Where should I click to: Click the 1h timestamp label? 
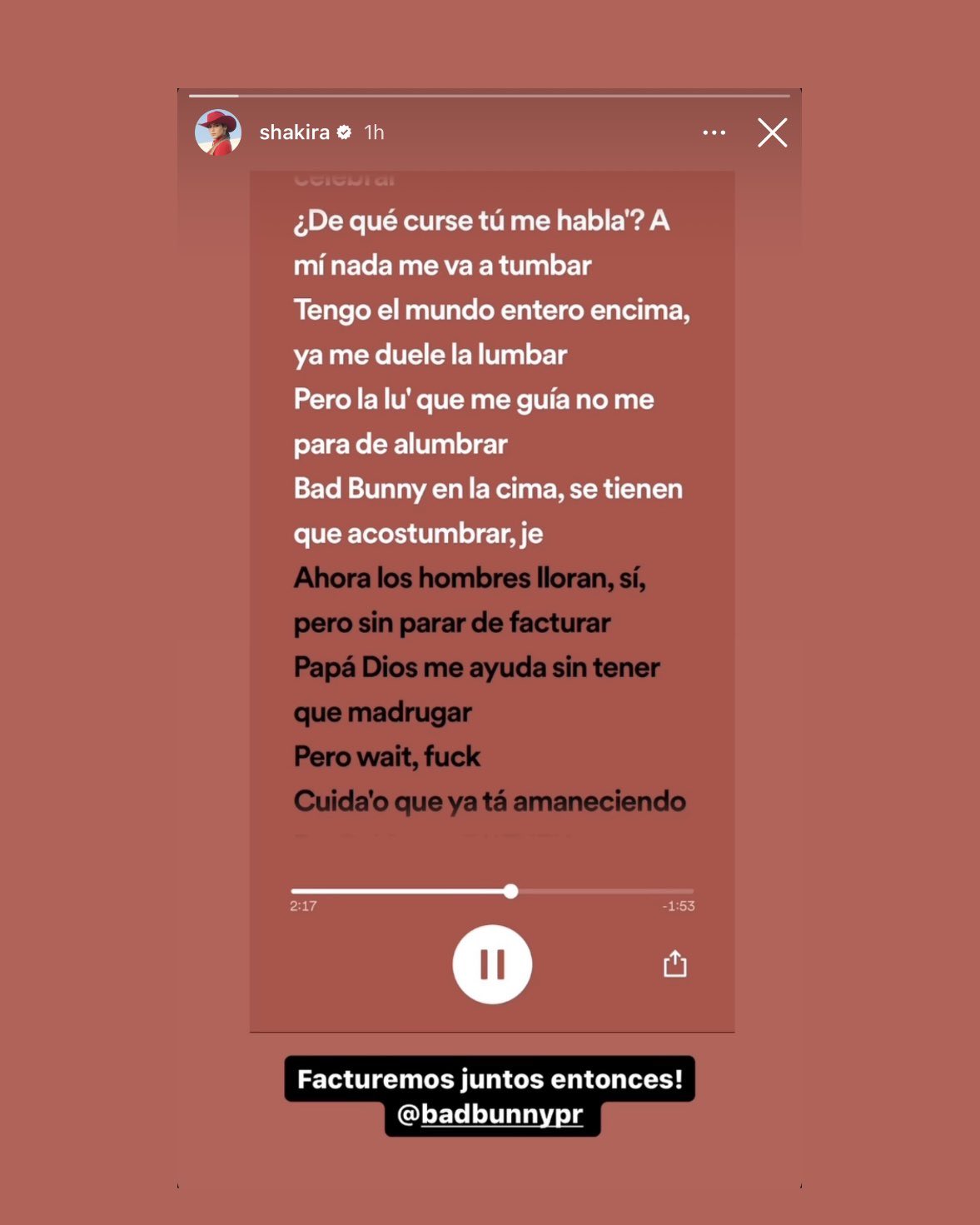(373, 131)
